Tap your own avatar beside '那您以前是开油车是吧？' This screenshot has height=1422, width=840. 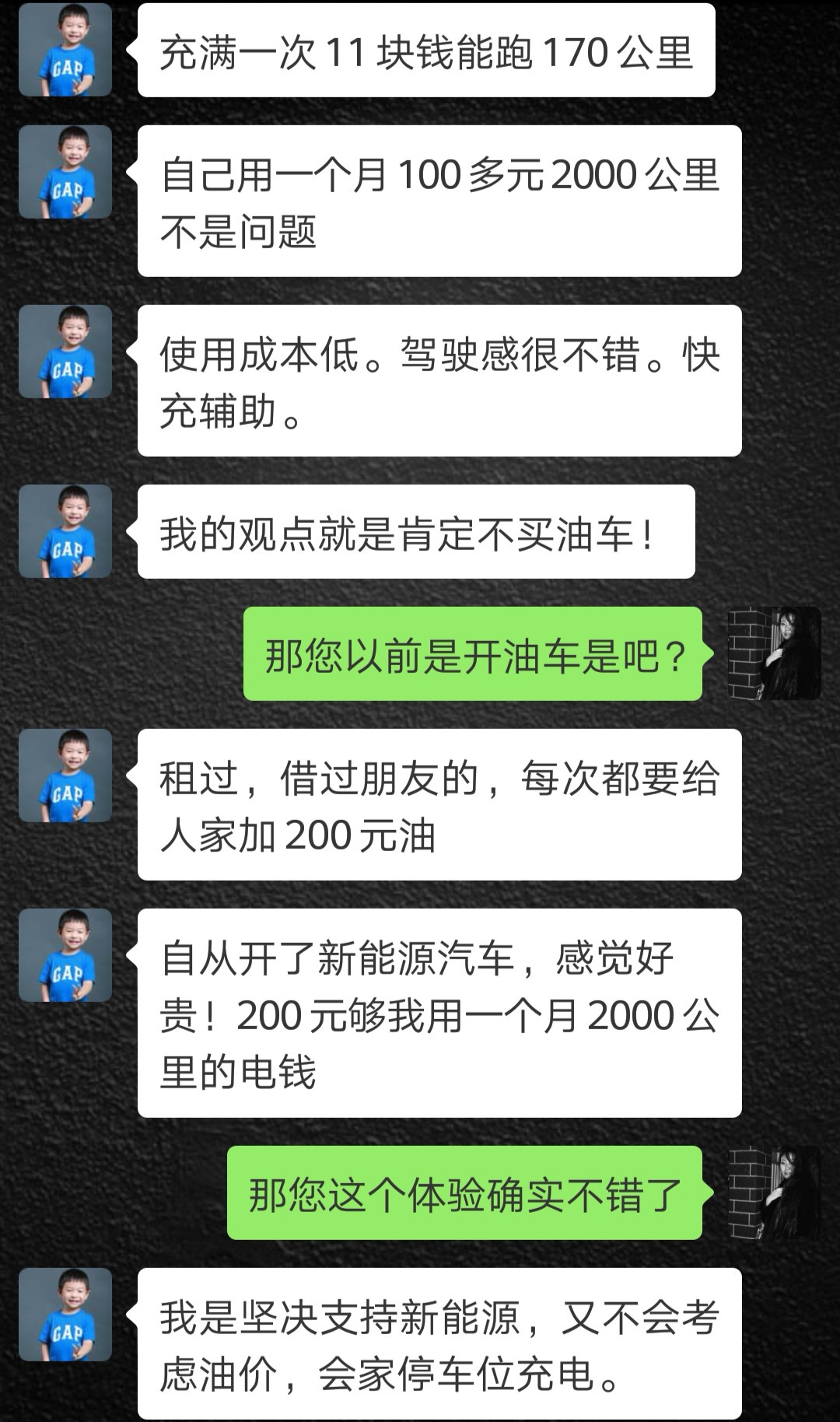[774, 653]
